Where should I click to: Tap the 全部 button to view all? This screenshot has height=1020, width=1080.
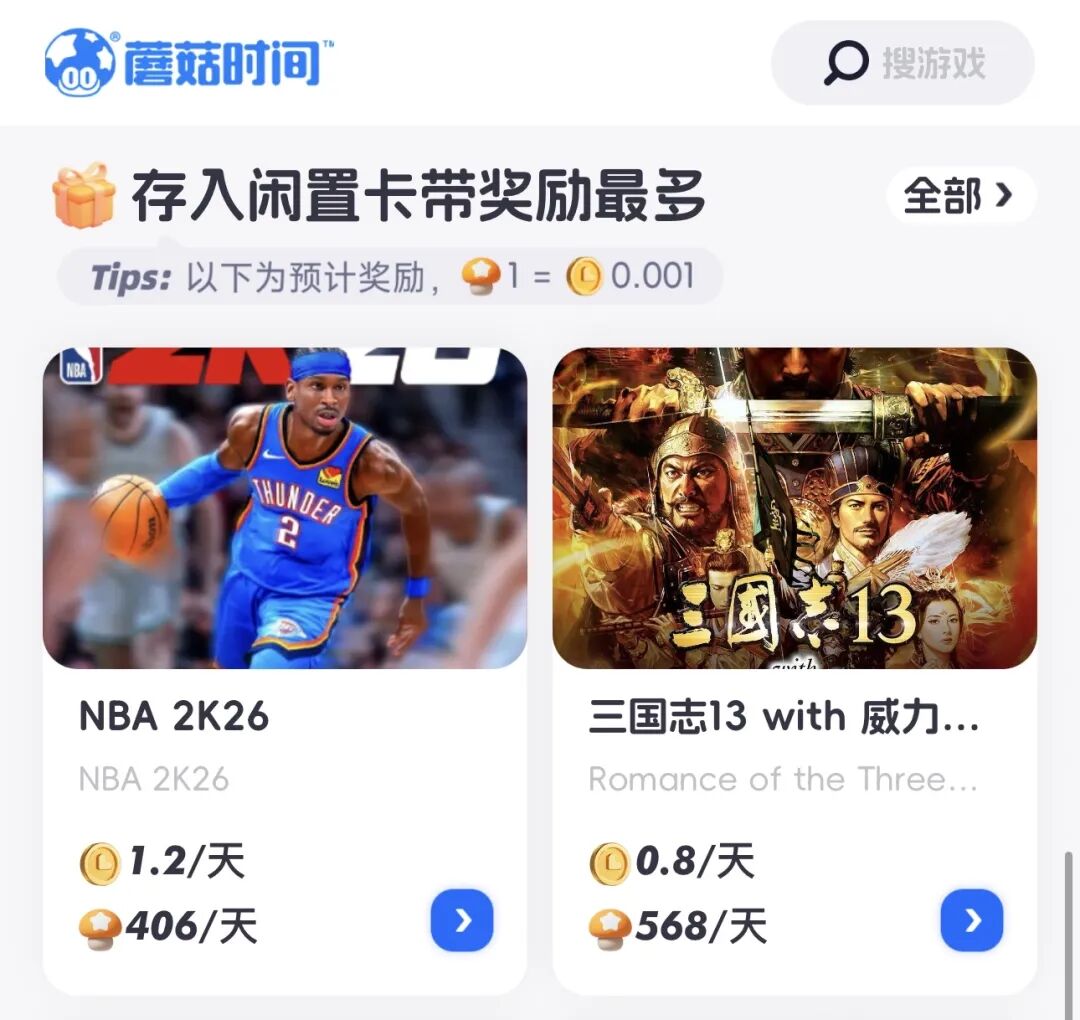(959, 196)
